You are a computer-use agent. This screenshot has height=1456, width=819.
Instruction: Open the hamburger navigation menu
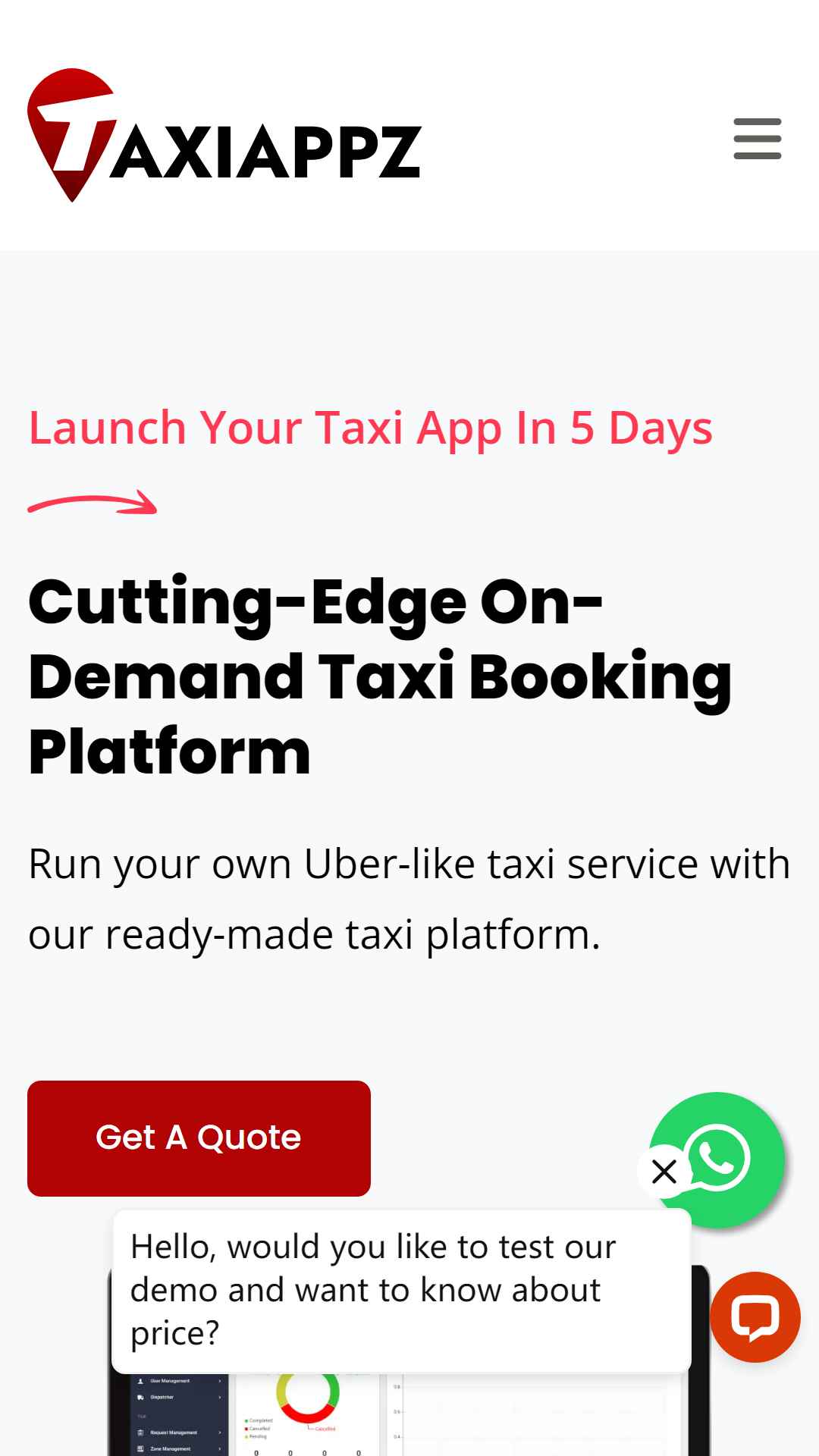coord(757,139)
